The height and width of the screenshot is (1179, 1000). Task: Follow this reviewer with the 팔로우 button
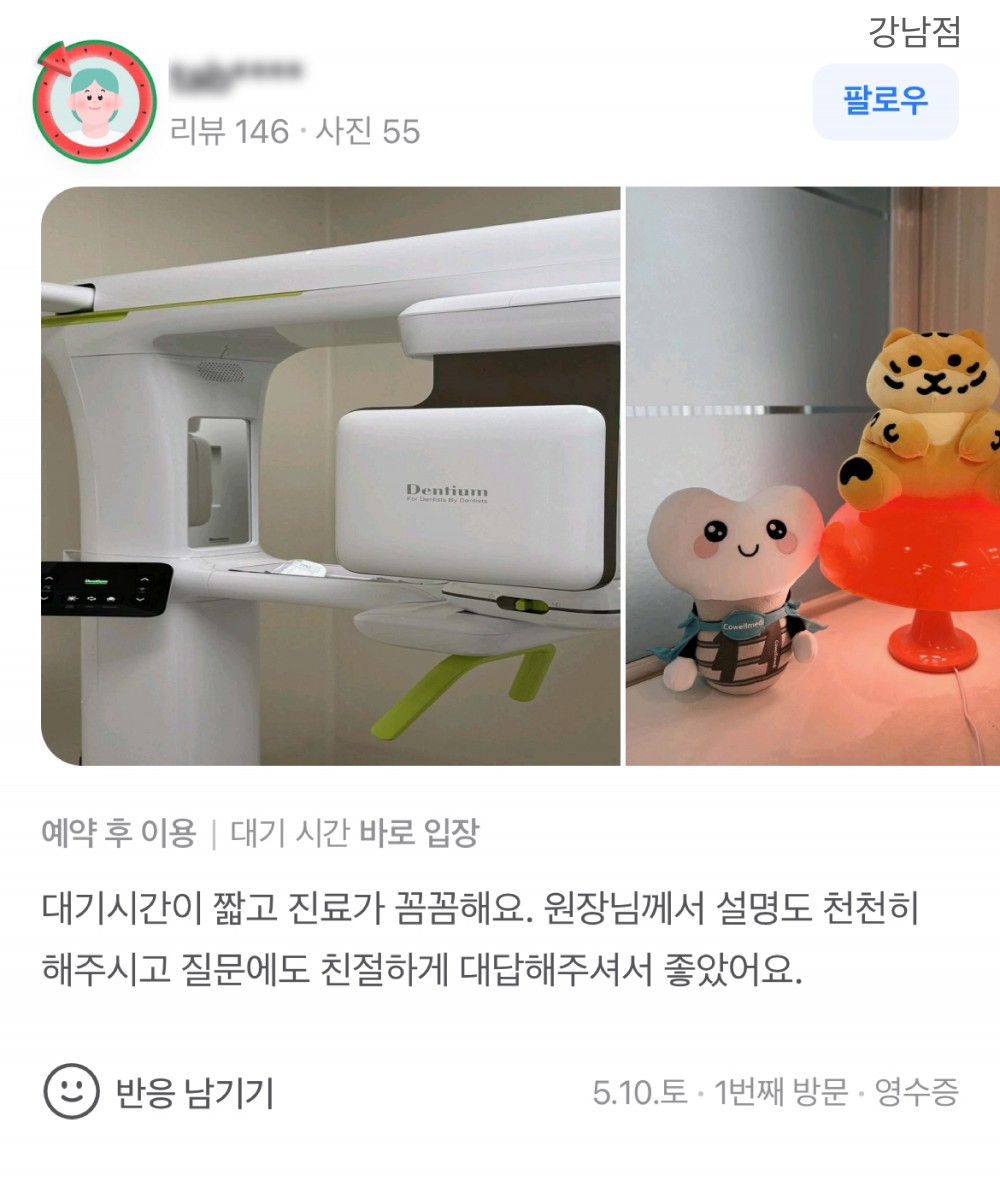[x=885, y=101]
